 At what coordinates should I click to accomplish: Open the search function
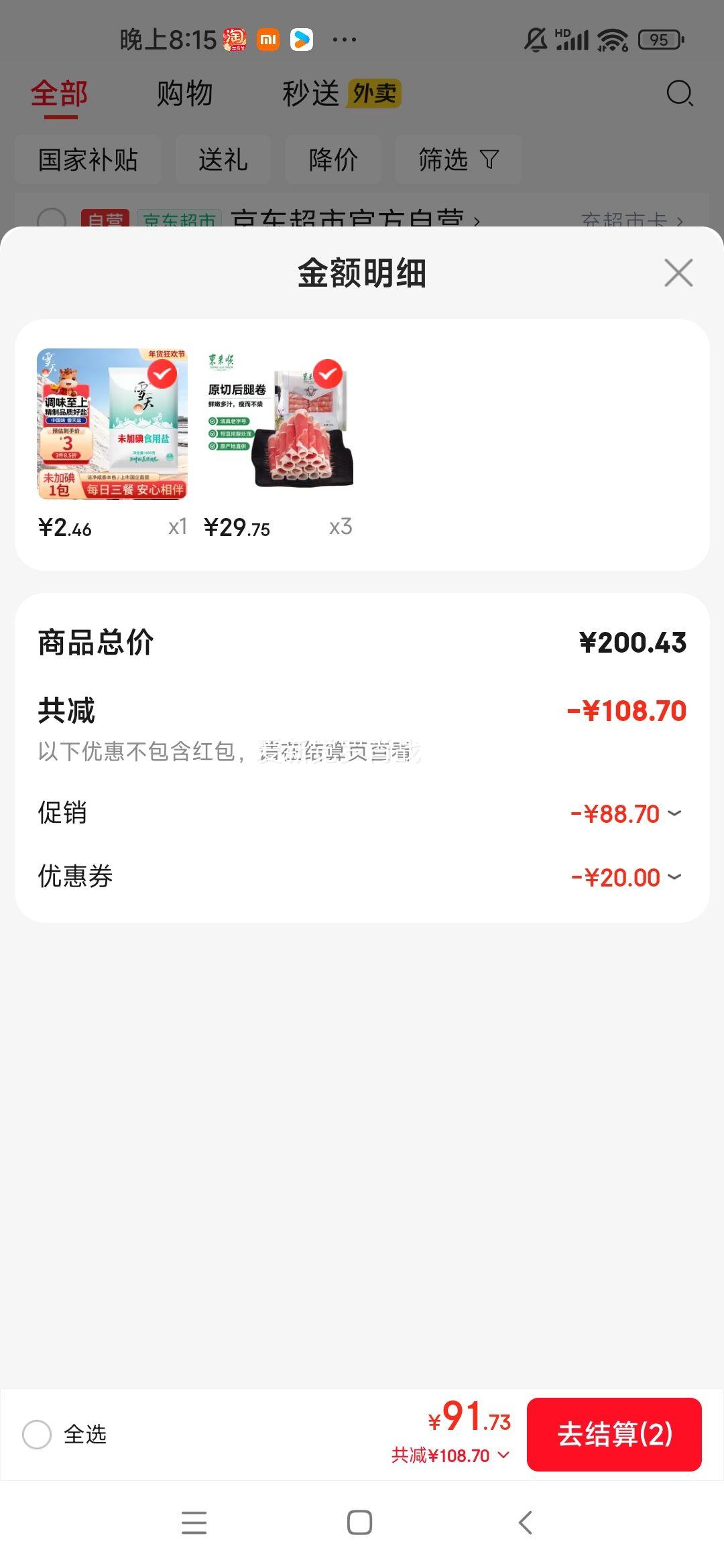(679, 94)
